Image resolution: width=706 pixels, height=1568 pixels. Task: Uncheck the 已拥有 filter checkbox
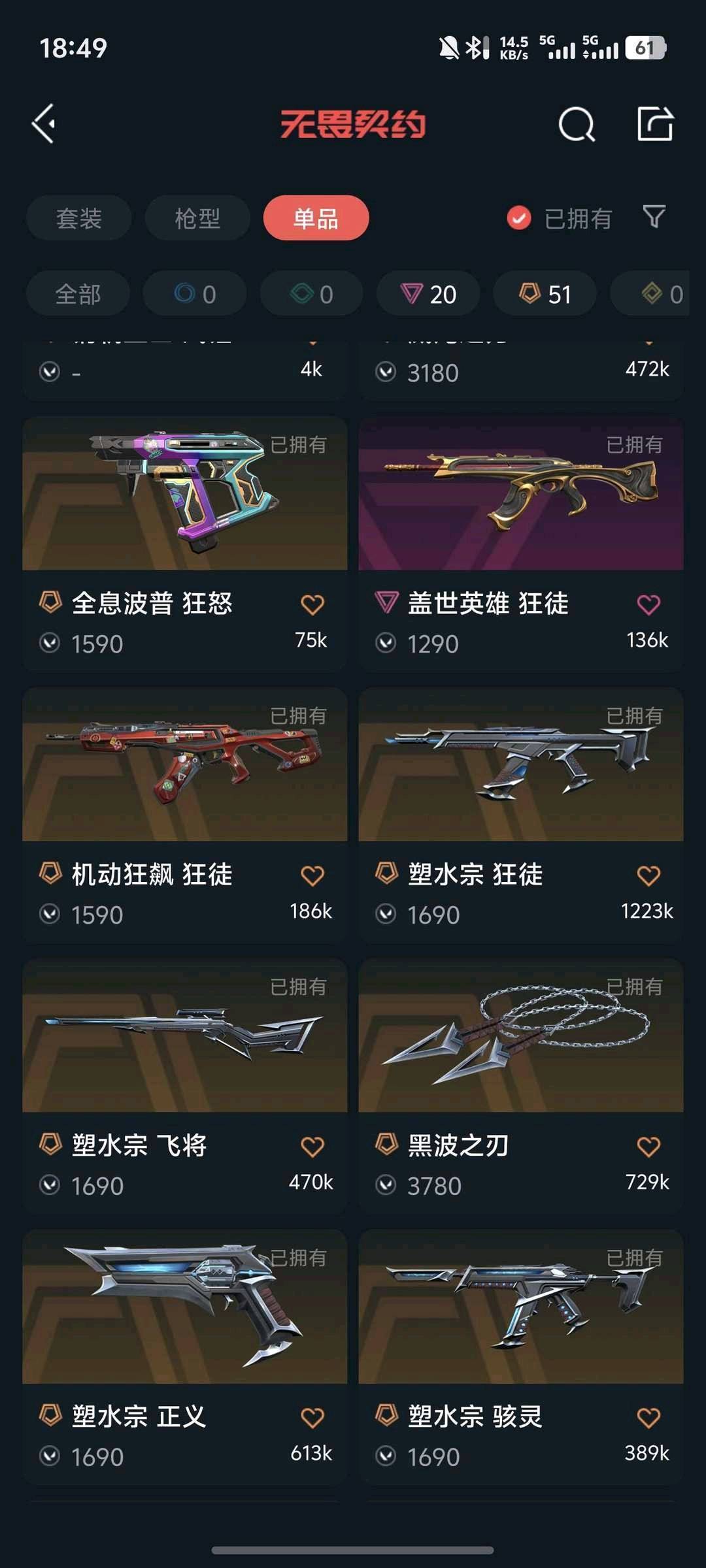point(519,218)
